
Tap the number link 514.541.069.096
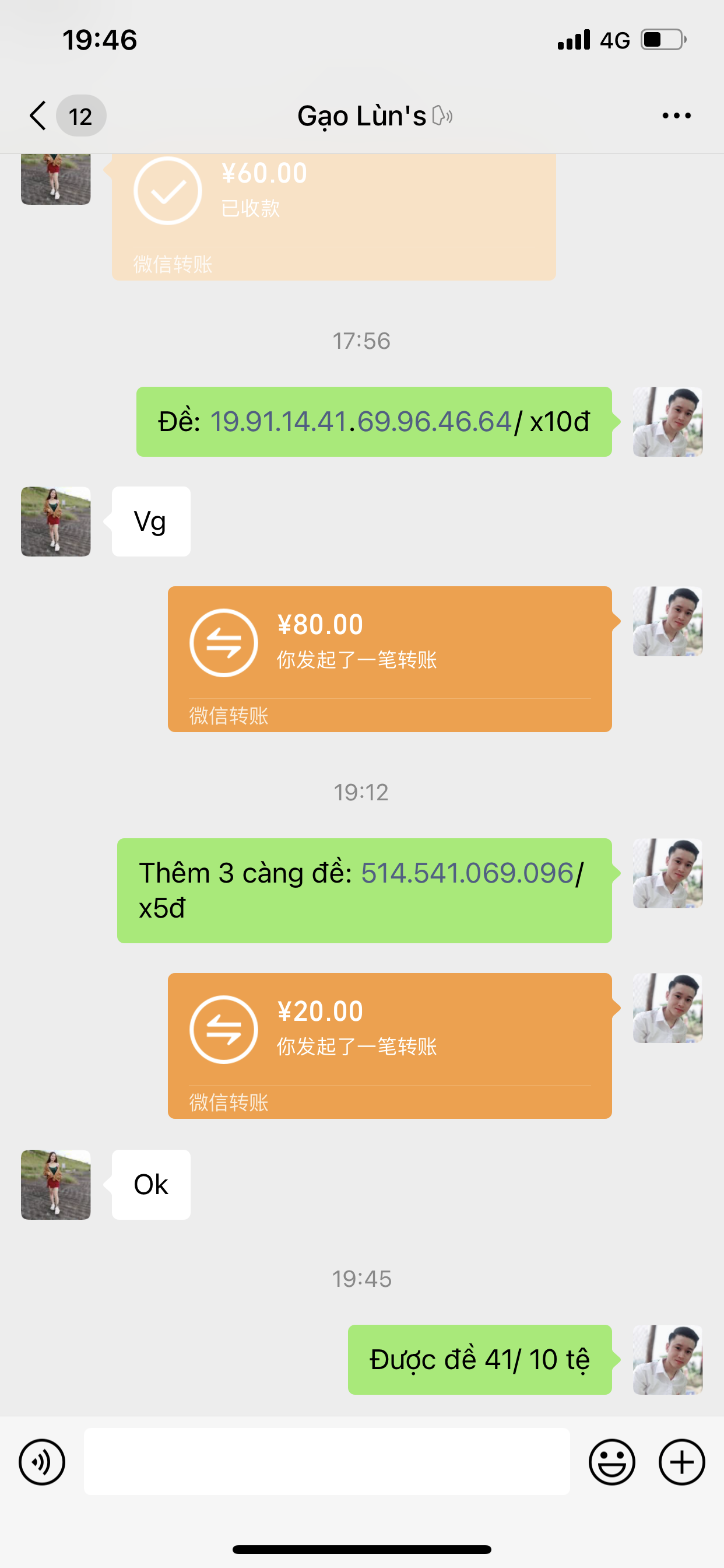click(468, 873)
